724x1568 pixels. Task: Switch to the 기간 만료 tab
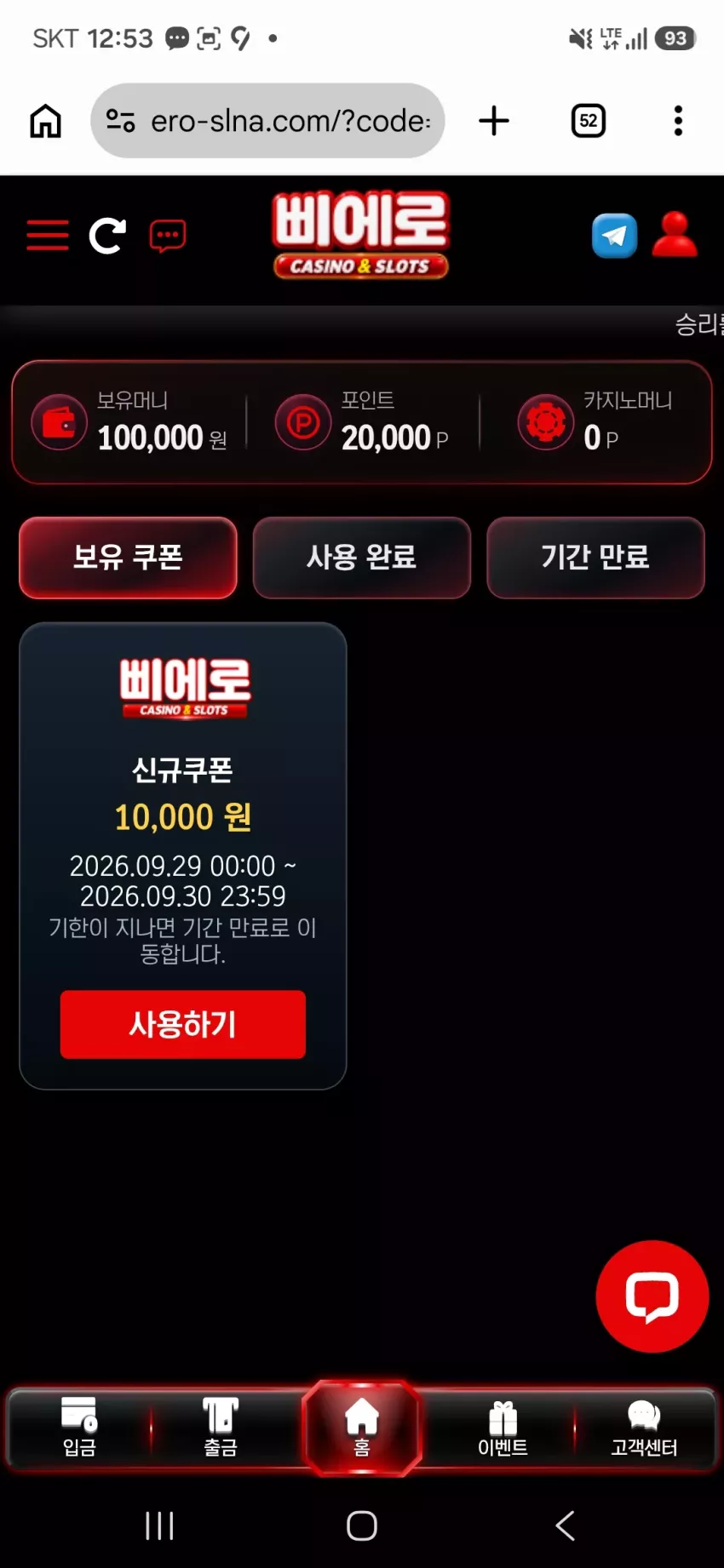click(595, 558)
